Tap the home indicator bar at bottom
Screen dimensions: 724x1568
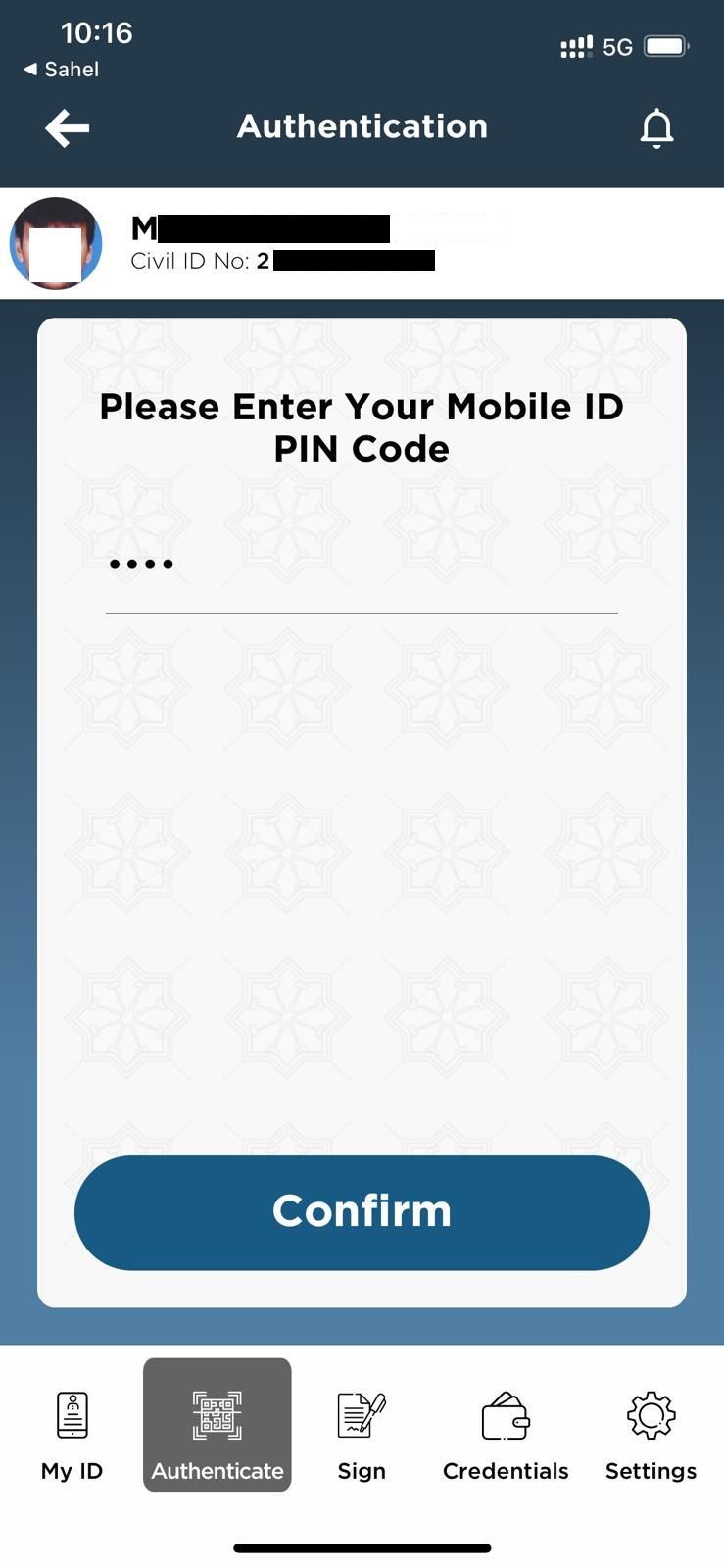pos(362,1548)
